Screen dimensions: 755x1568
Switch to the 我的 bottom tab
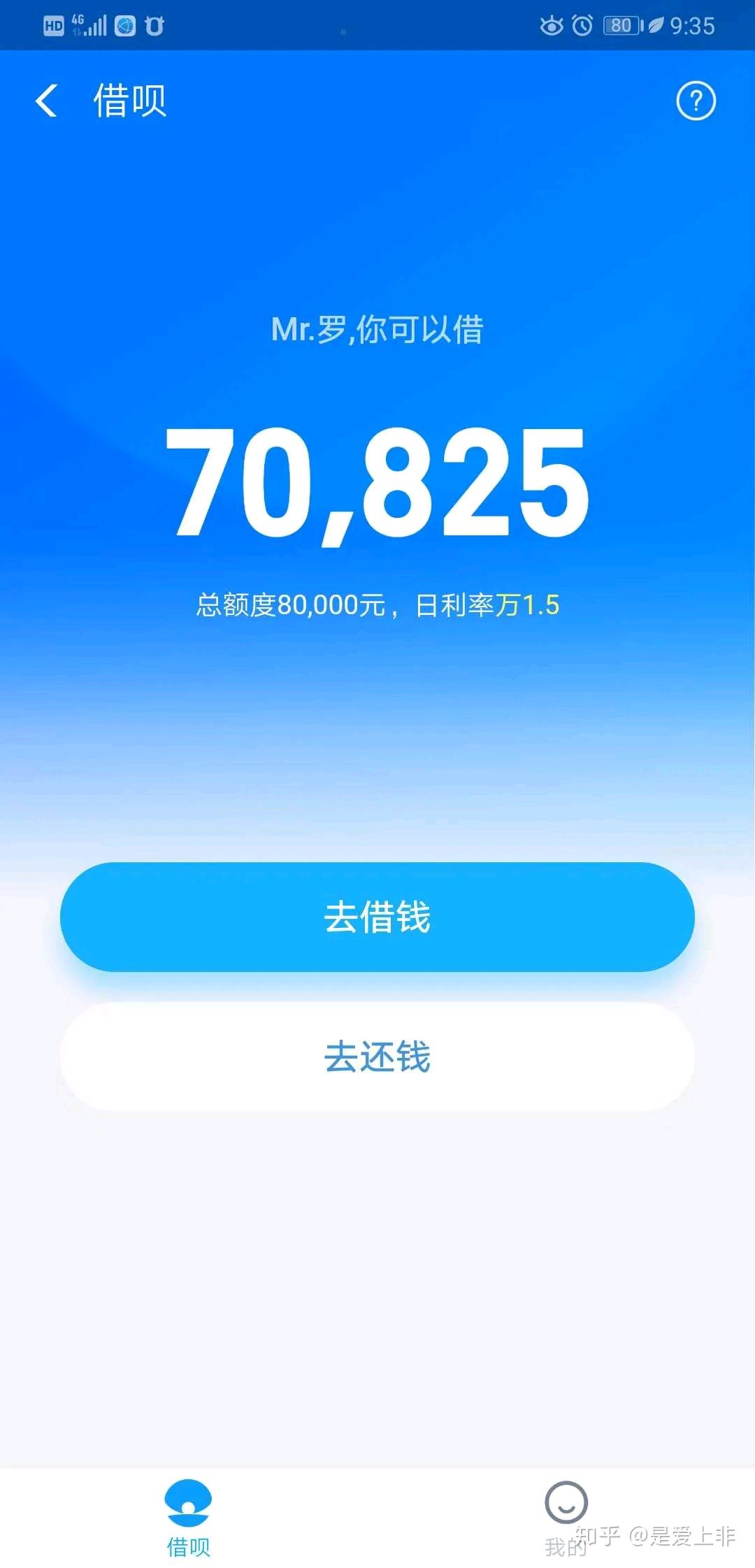tap(566, 1516)
